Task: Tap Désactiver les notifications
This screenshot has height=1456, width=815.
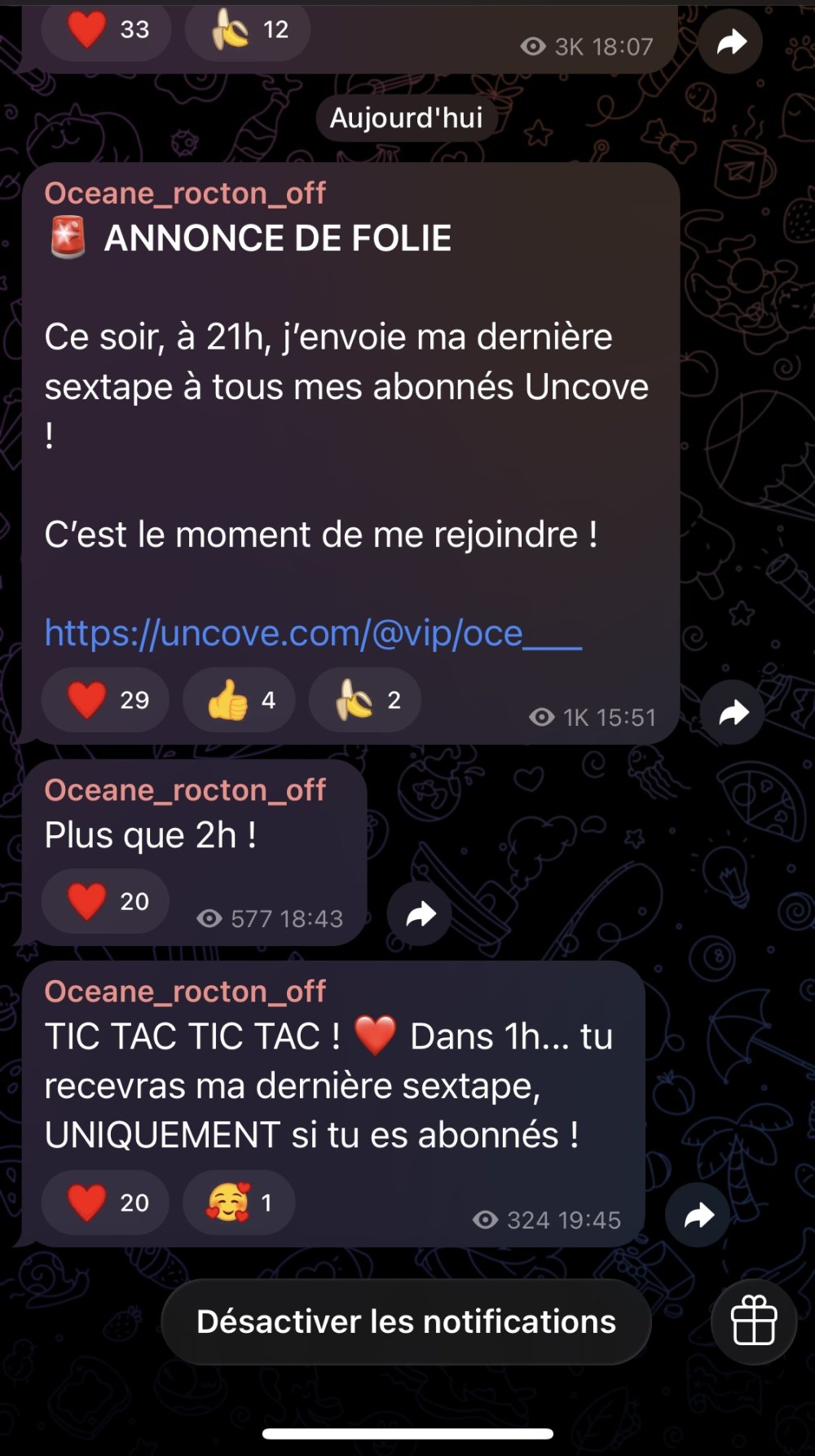Action: [x=406, y=1322]
